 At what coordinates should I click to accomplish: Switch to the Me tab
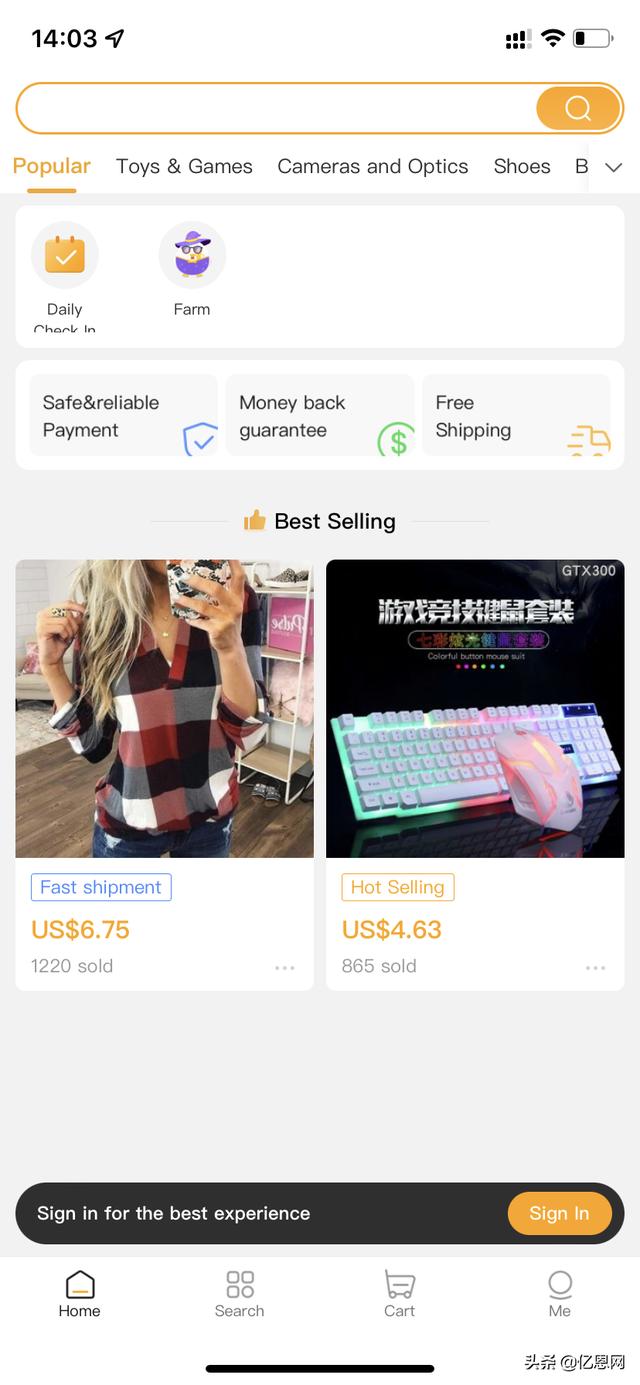pos(560,1294)
